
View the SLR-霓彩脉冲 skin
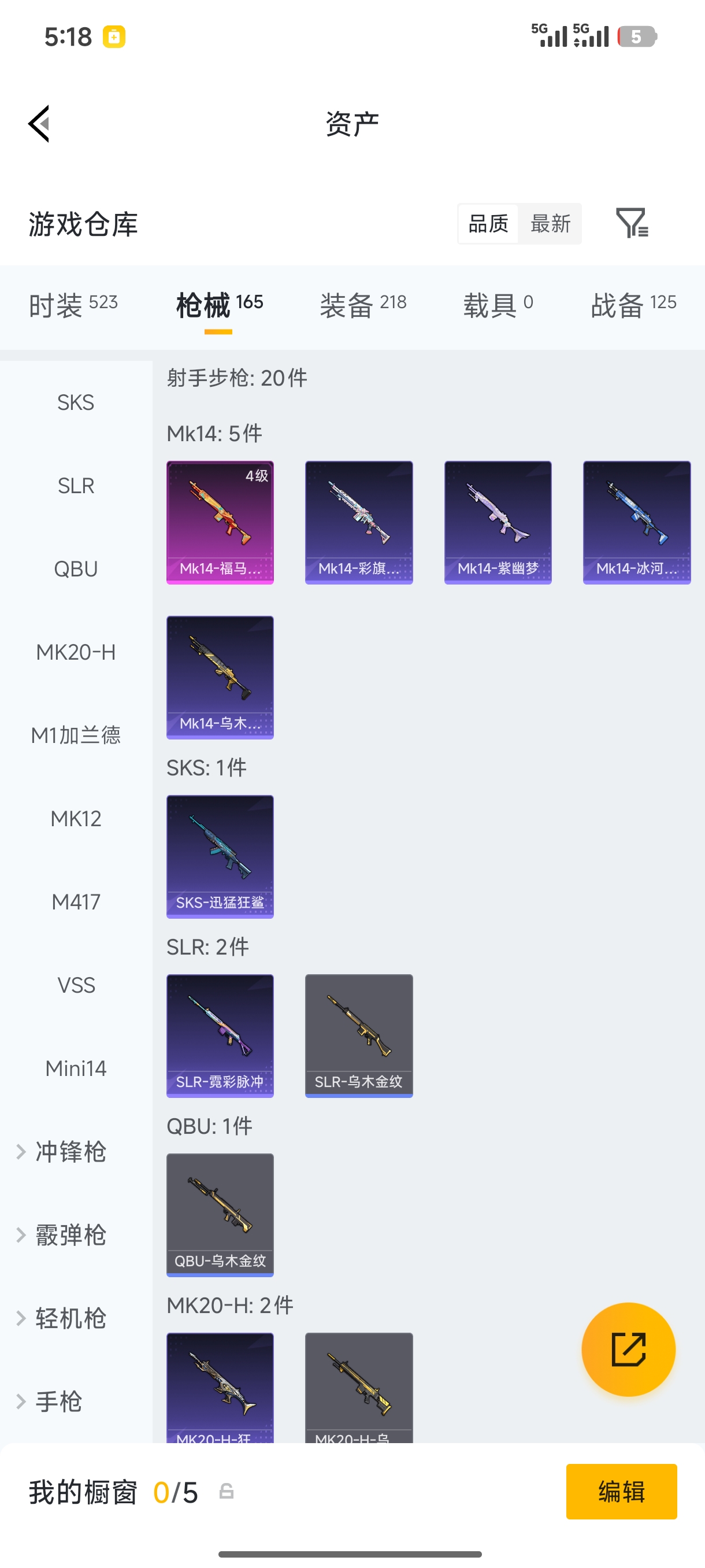pos(220,1036)
